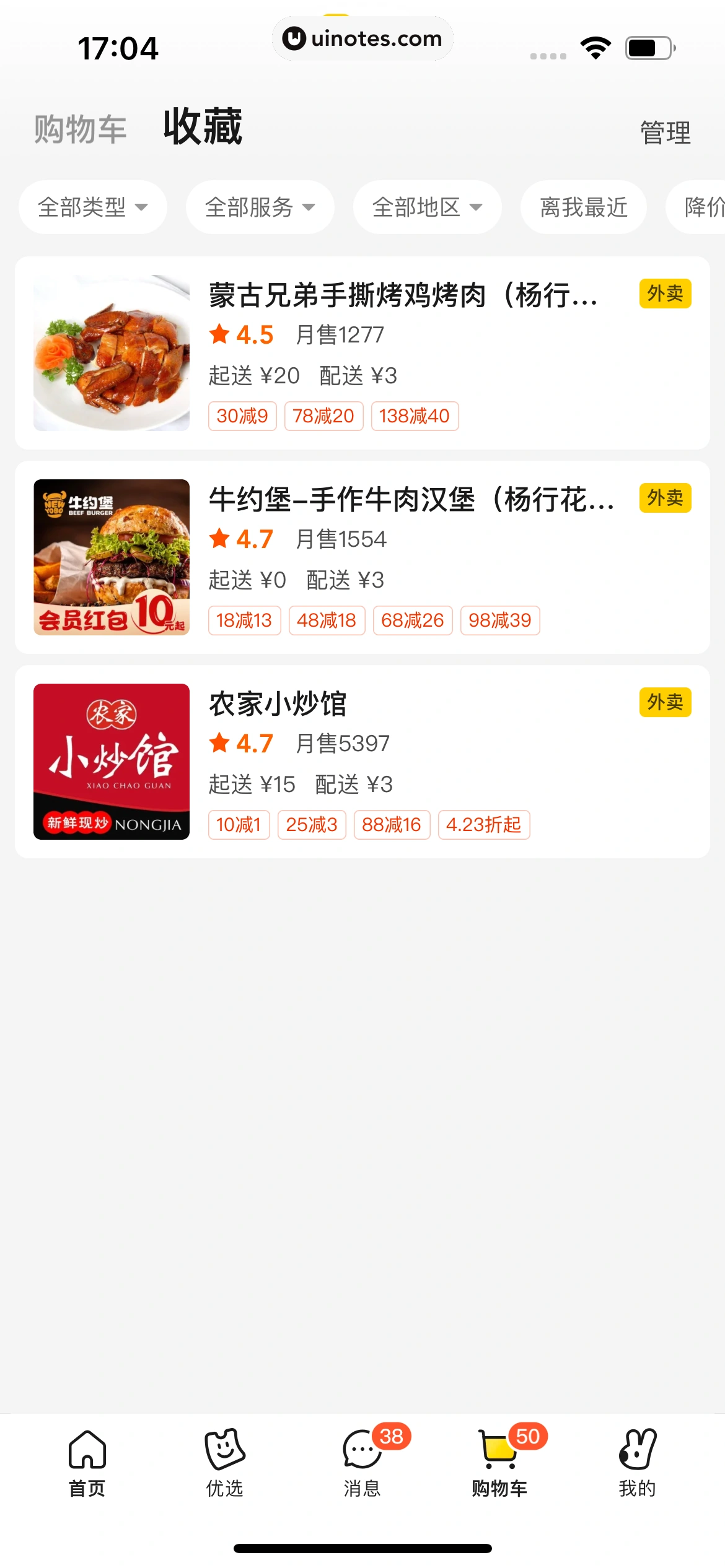Image resolution: width=725 pixels, height=1568 pixels.
Task: Expand the 全部类型 filter dropdown
Action: [x=92, y=207]
